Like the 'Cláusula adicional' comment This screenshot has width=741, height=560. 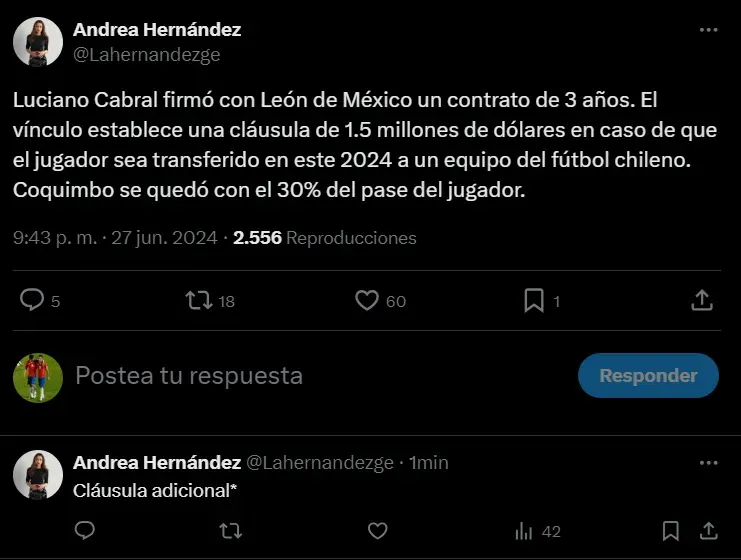(377, 531)
